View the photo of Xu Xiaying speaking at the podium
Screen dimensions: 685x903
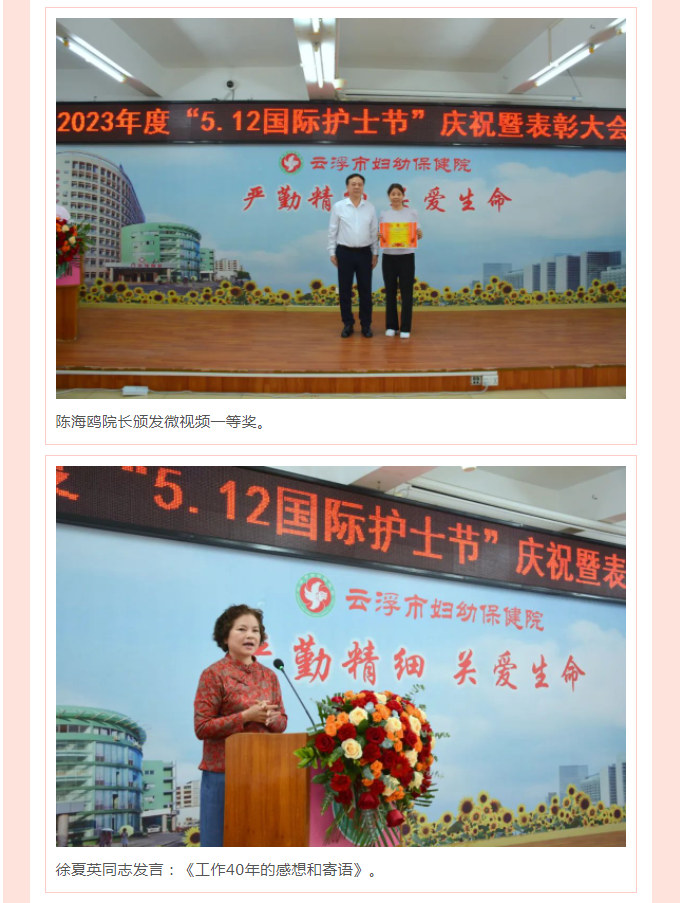coord(341,656)
